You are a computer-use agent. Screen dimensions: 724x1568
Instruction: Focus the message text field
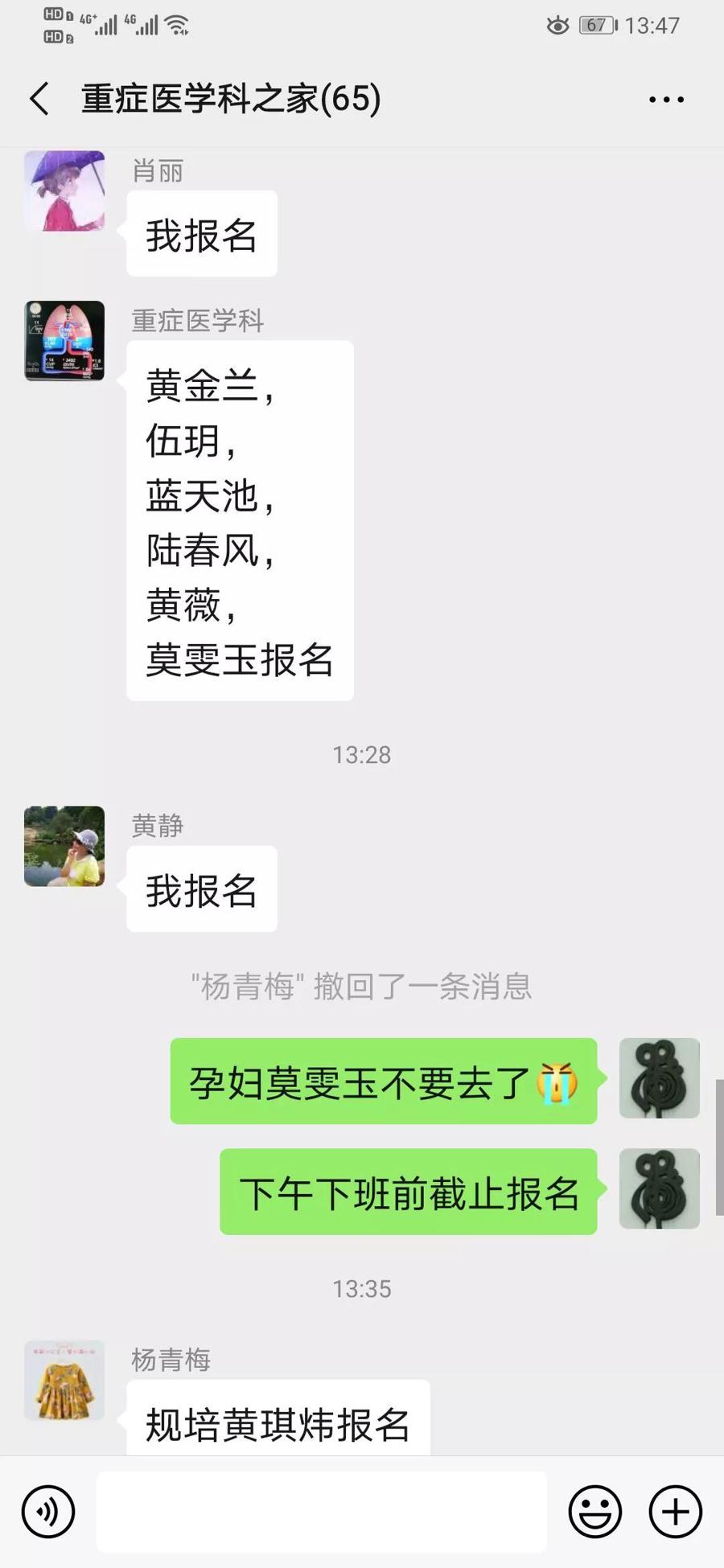point(322,1512)
